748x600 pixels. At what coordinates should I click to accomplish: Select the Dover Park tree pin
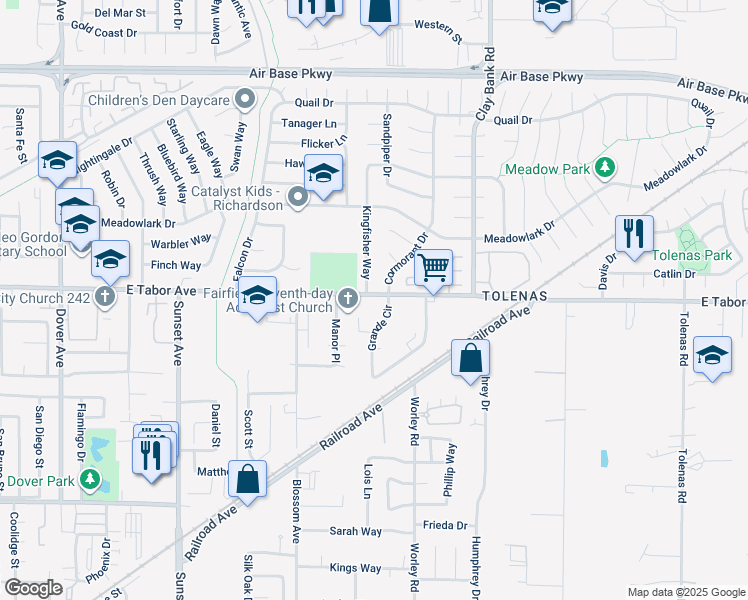click(89, 479)
